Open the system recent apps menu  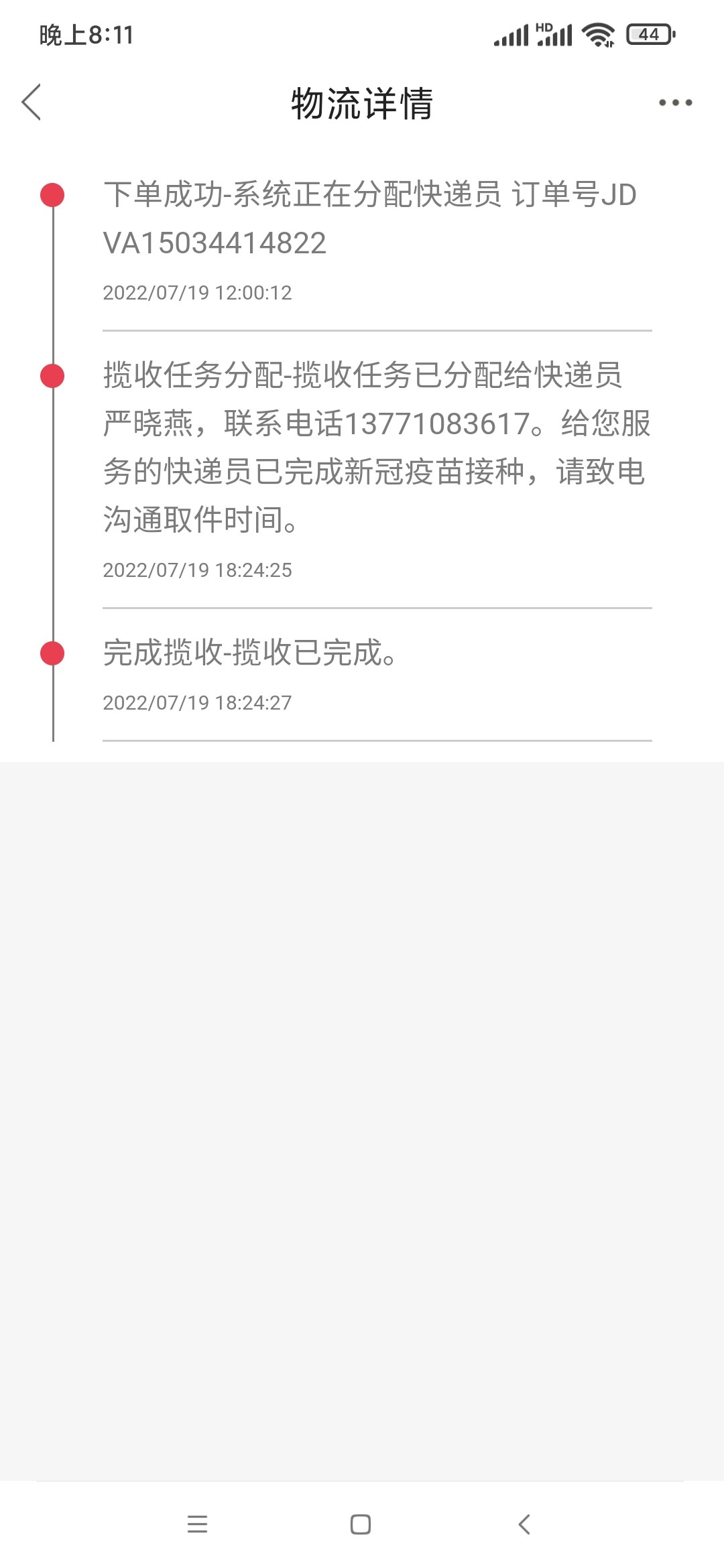[197, 1524]
